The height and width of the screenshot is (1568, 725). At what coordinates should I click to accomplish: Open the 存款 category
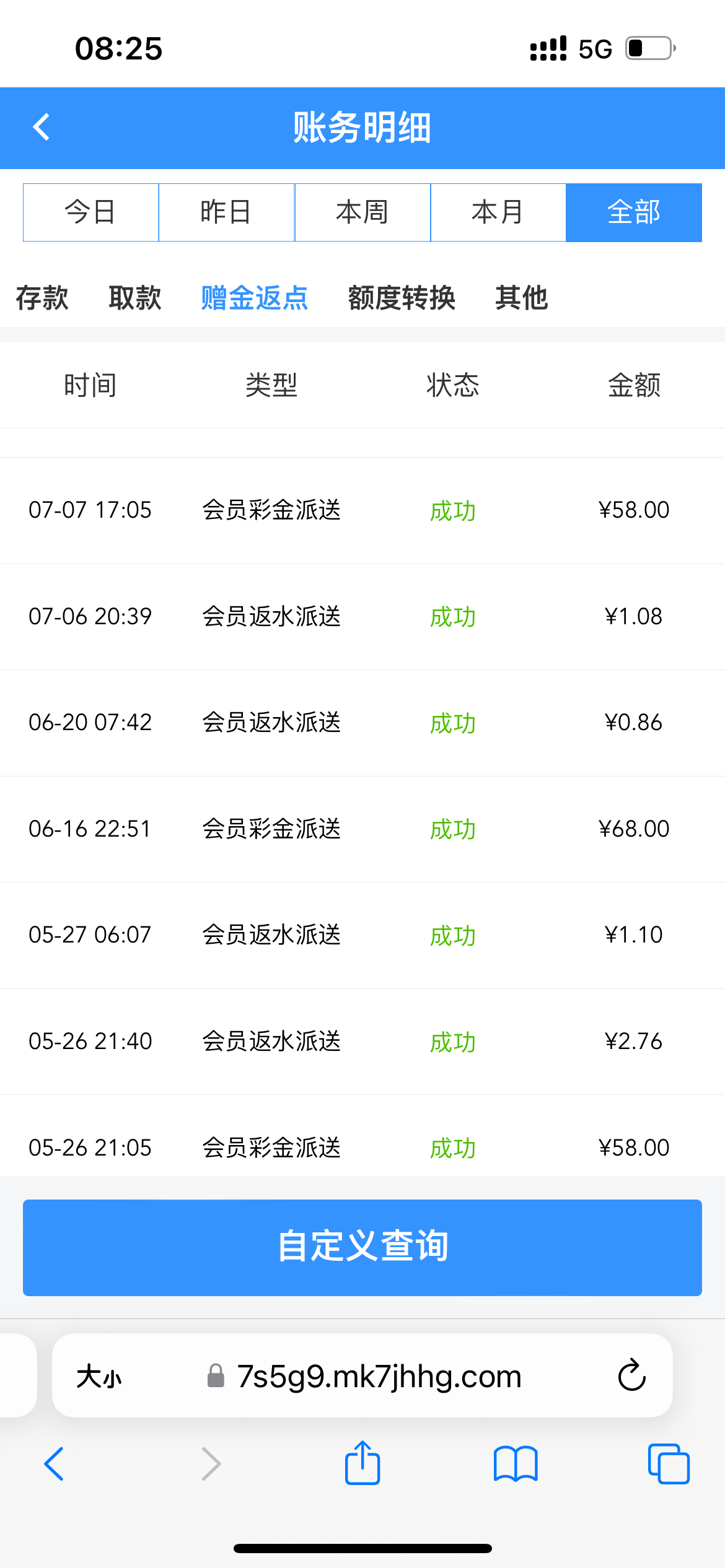(x=42, y=298)
